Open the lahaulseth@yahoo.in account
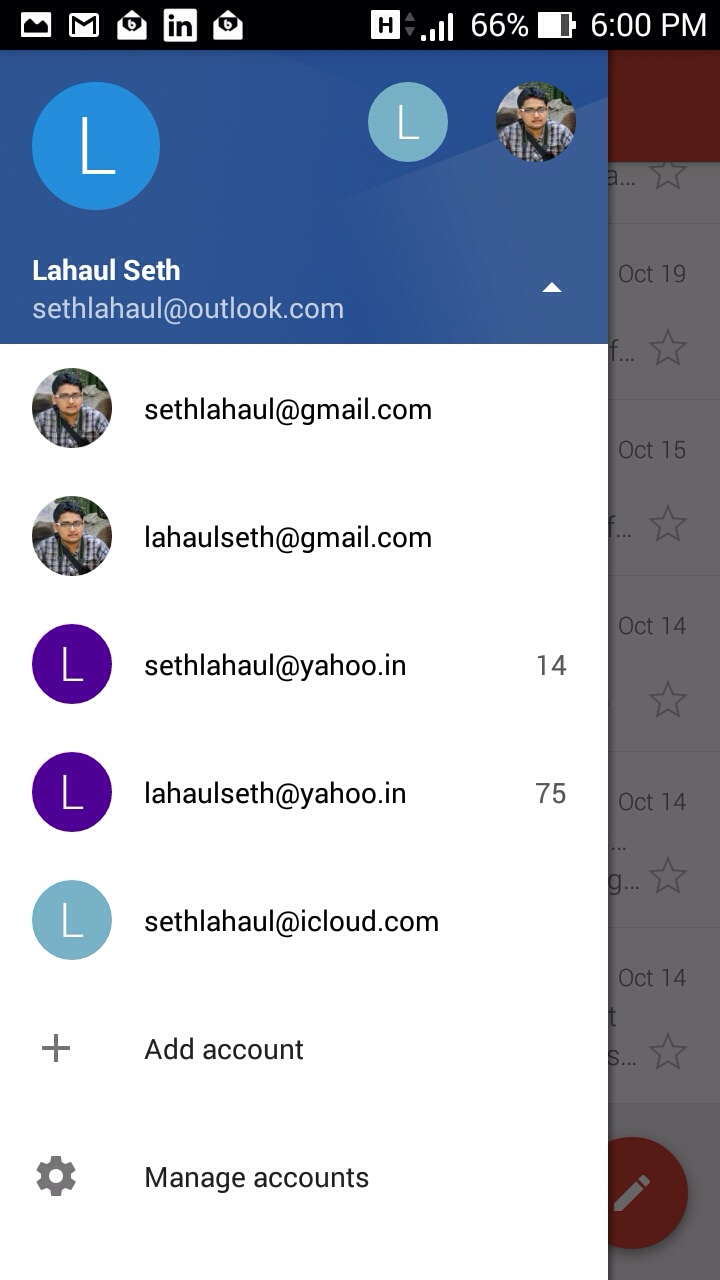720x1280 pixels. point(275,793)
